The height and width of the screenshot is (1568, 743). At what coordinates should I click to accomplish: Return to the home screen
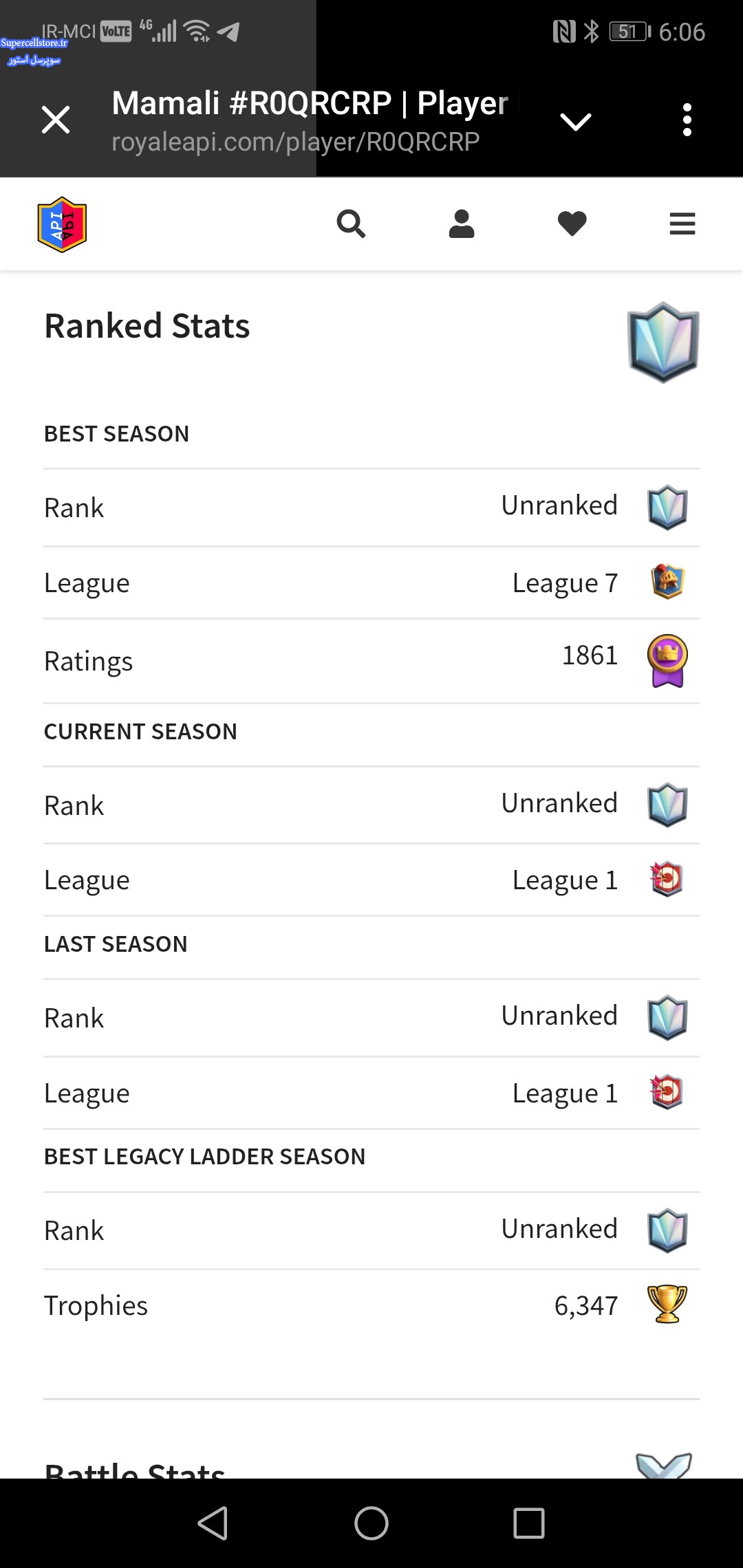(x=371, y=1523)
